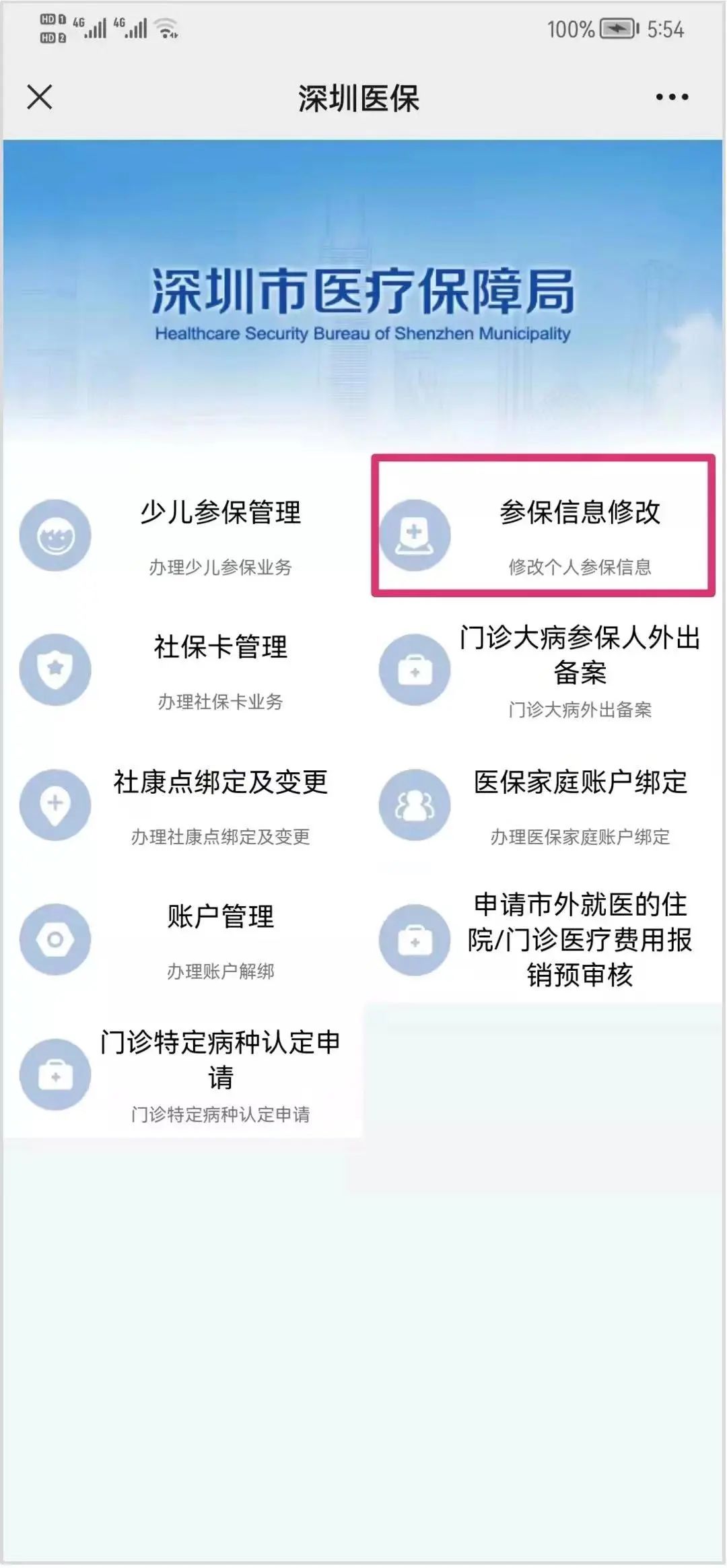
Task: Close the 深圳医保 page
Action: 39,97
